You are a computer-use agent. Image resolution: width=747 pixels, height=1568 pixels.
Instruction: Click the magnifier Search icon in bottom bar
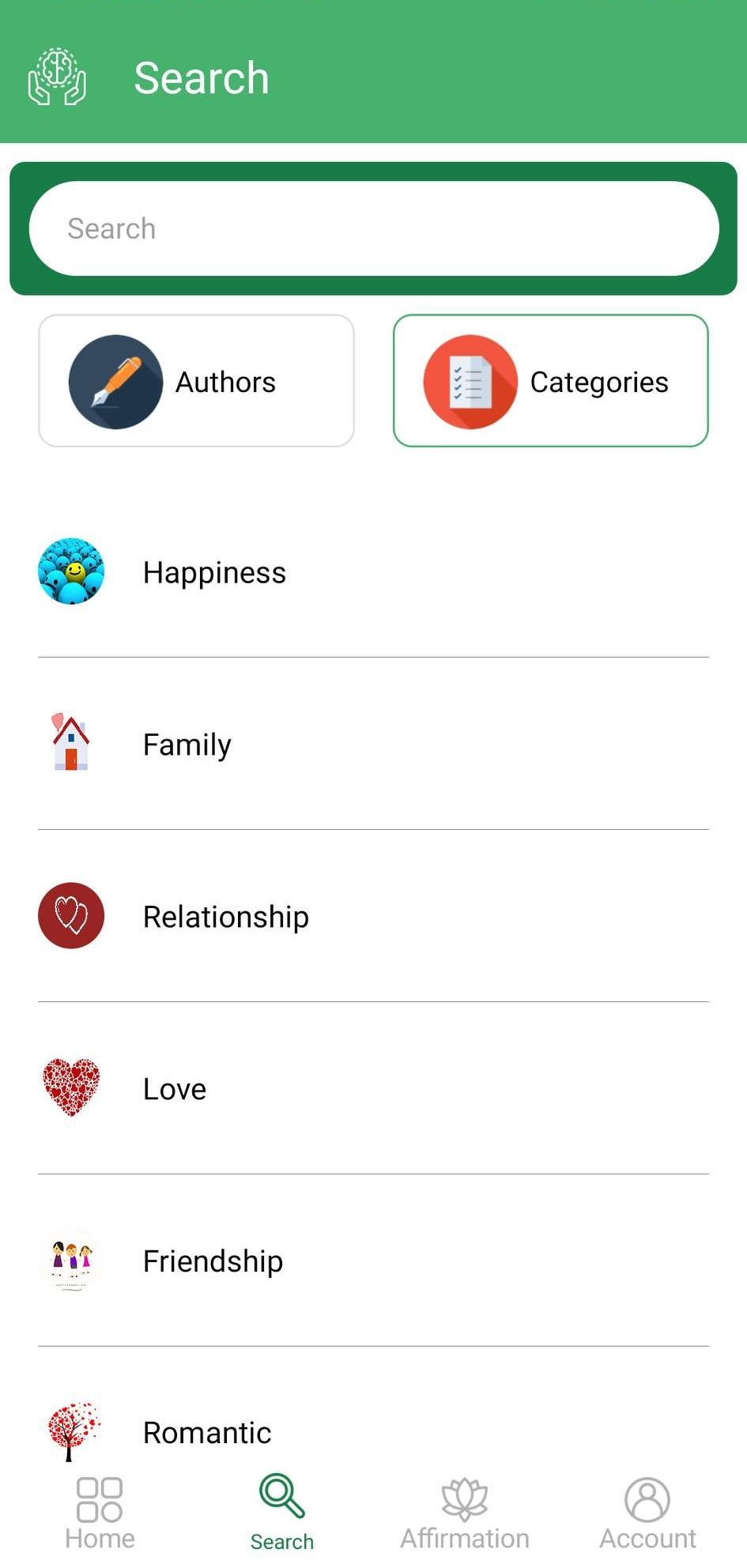[x=281, y=1496]
